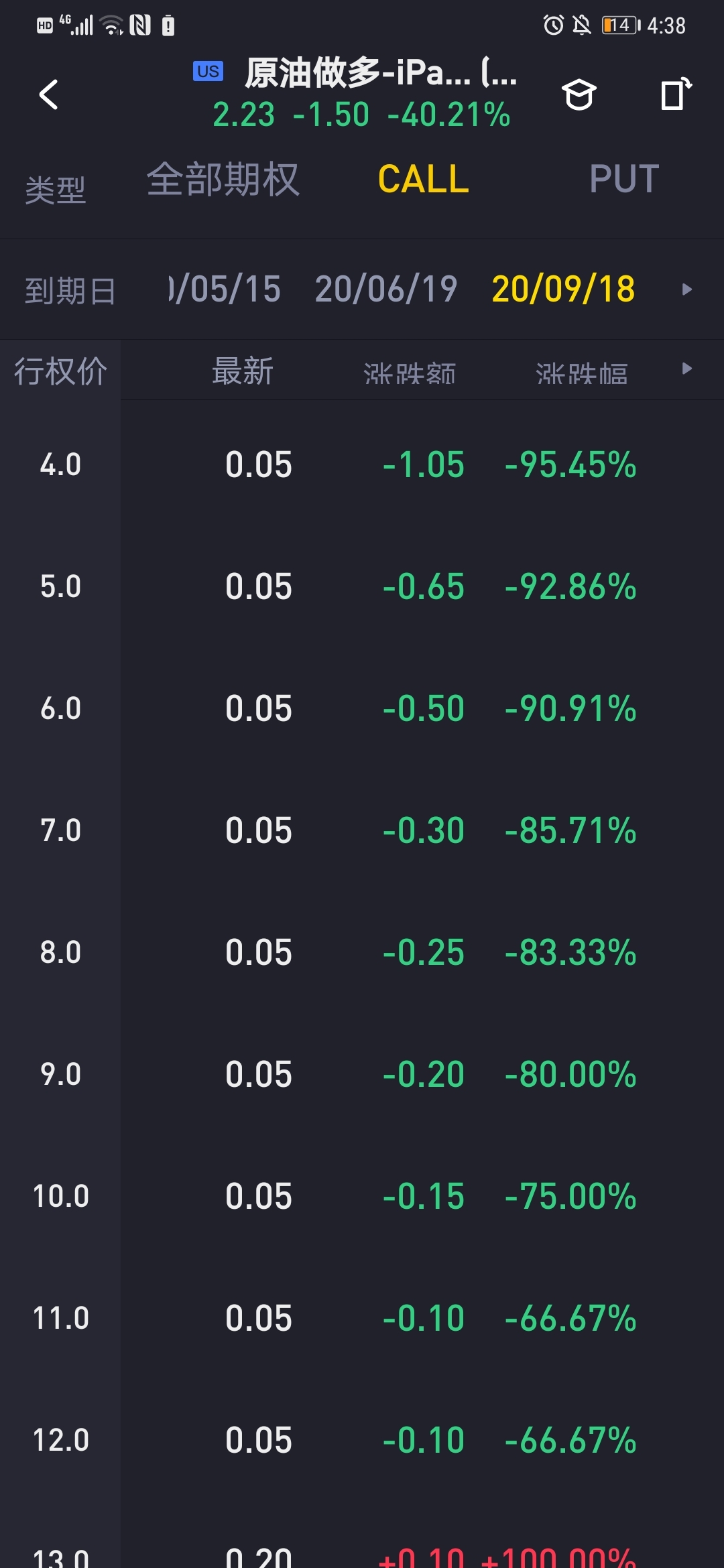Switch to the 全部期权 tab
Viewport: 724px width, 1568px height.
click(x=223, y=179)
